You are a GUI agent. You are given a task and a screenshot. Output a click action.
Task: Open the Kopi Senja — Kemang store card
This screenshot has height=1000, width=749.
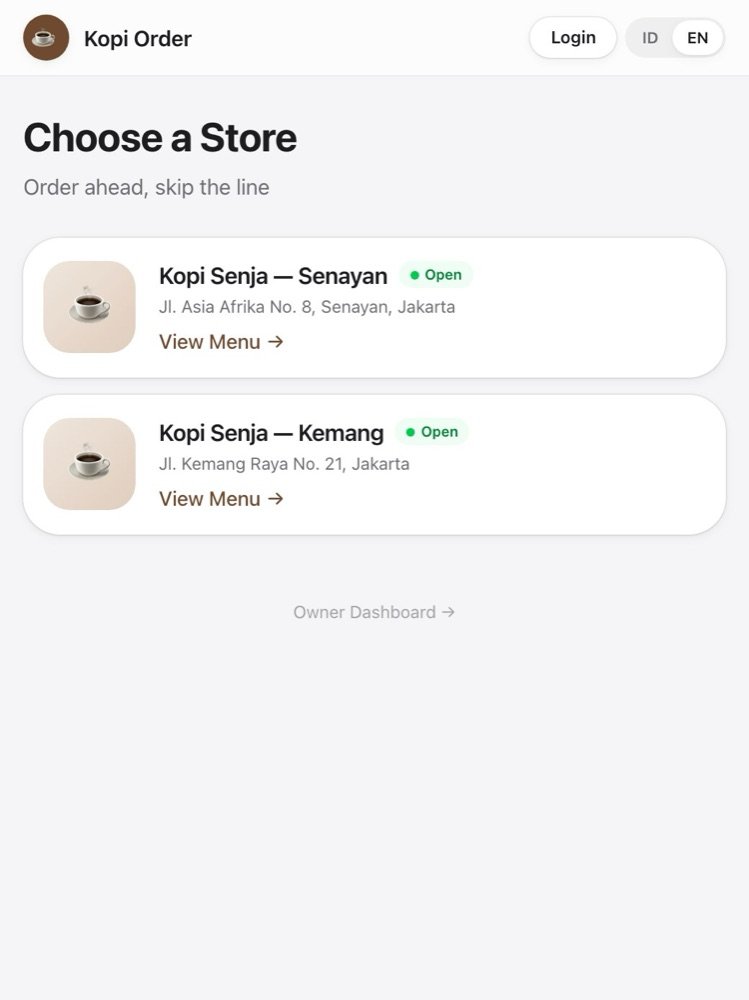(x=374, y=464)
